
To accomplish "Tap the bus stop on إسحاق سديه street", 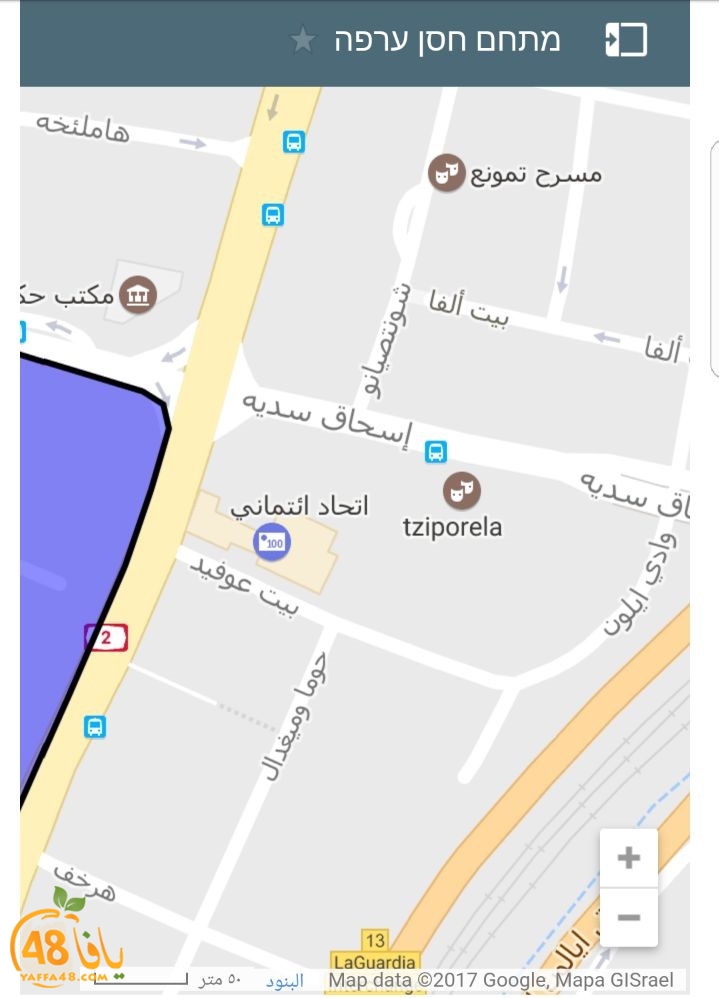I will coord(436,452).
